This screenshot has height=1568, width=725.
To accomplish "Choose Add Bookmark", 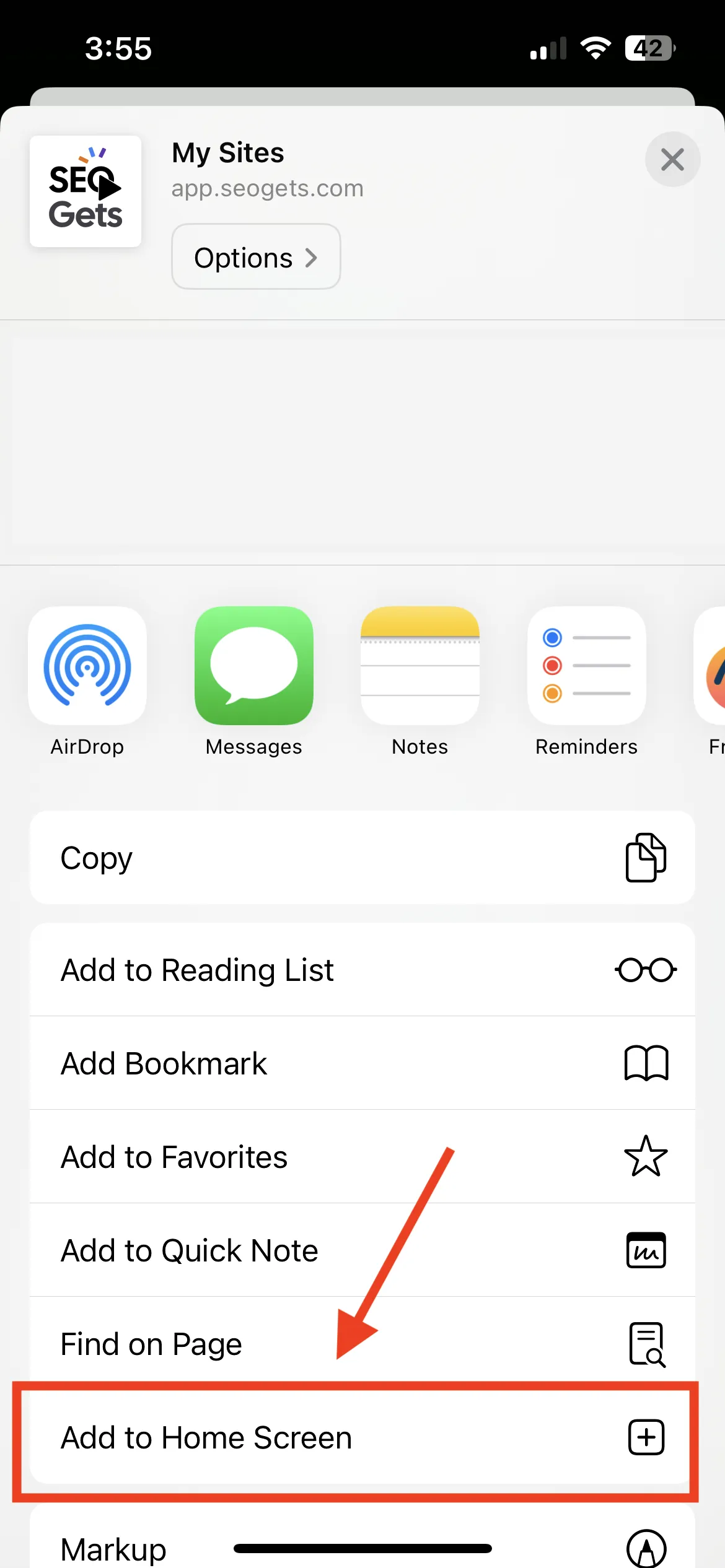I will pos(362,1063).
